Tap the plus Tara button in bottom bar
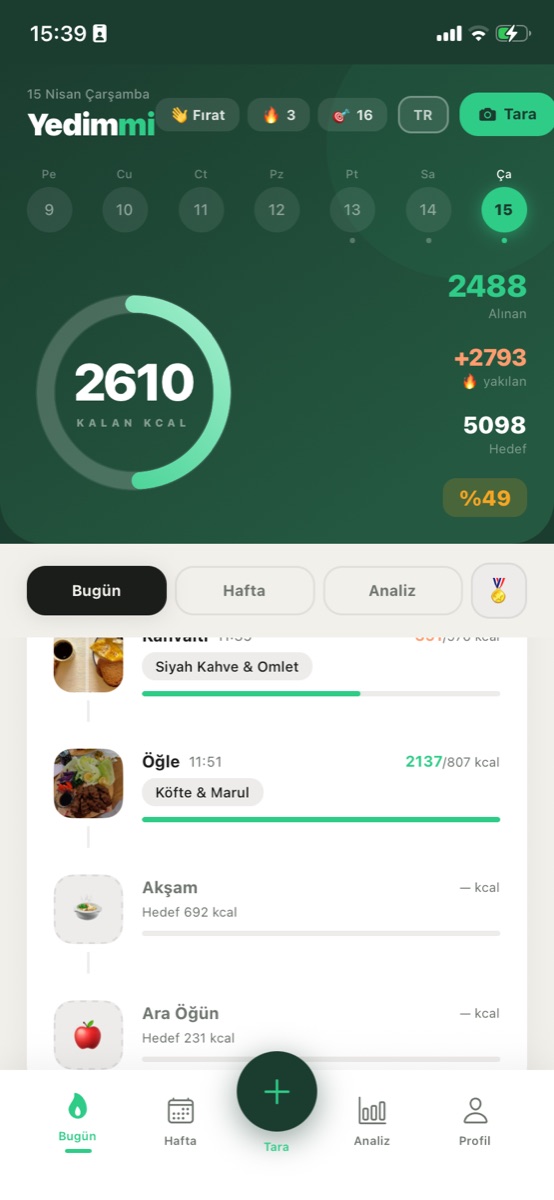The image size is (554, 1200). pyautogui.click(x=276, y=1092)
